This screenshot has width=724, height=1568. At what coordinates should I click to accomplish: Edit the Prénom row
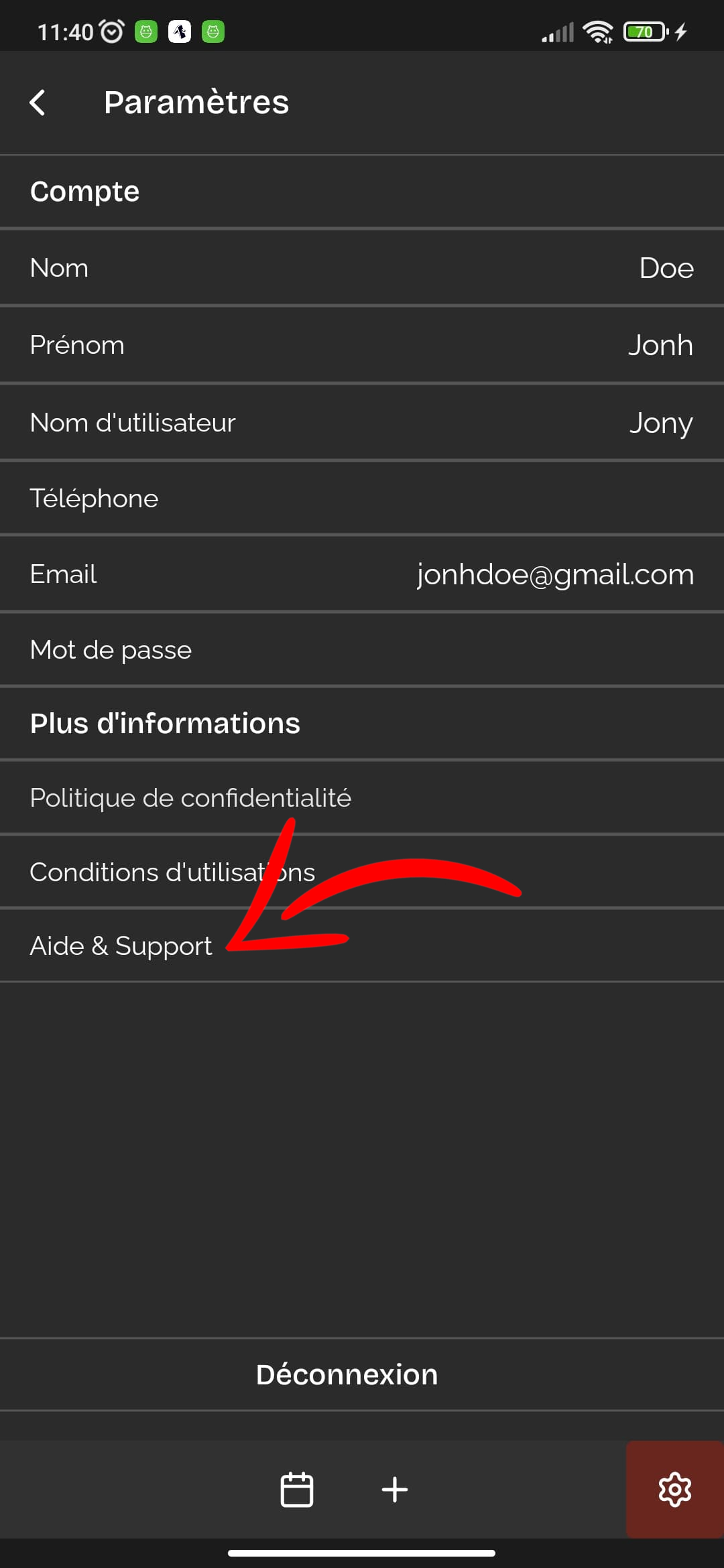pyautogui.click(x=362, y=345)
